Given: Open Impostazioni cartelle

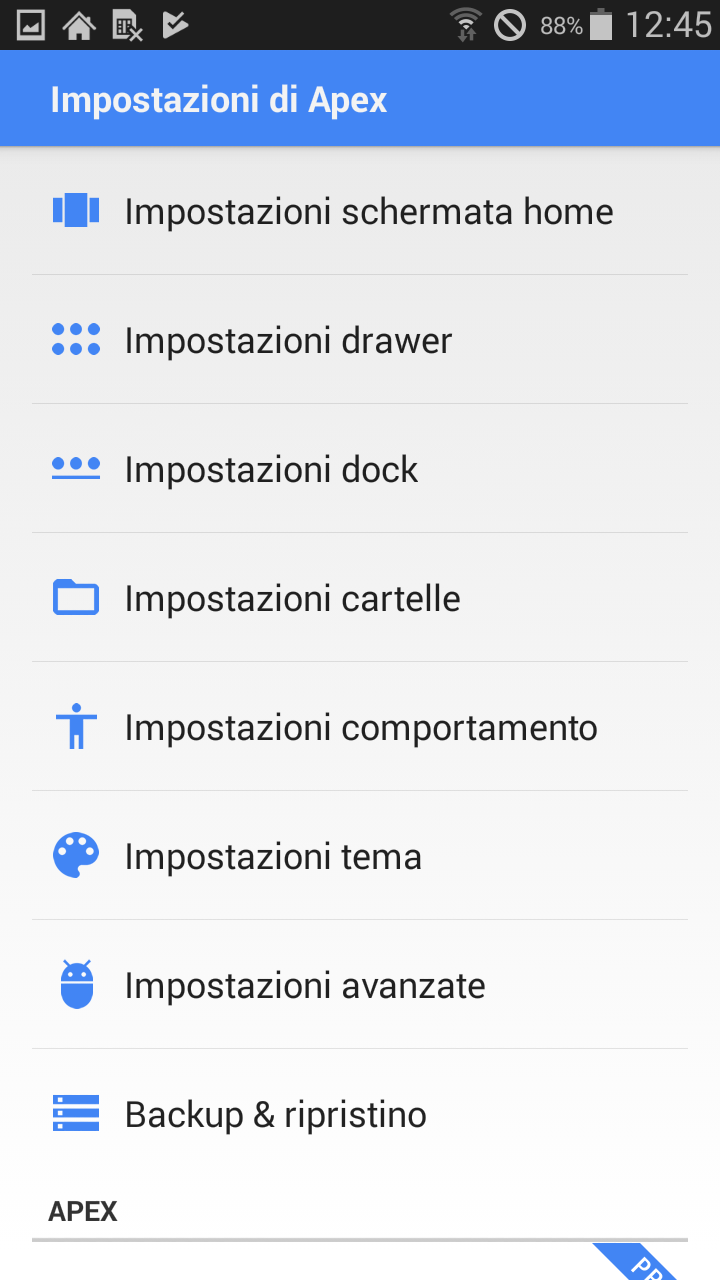Looking at the screenshot, I should (x=360, y=598).
